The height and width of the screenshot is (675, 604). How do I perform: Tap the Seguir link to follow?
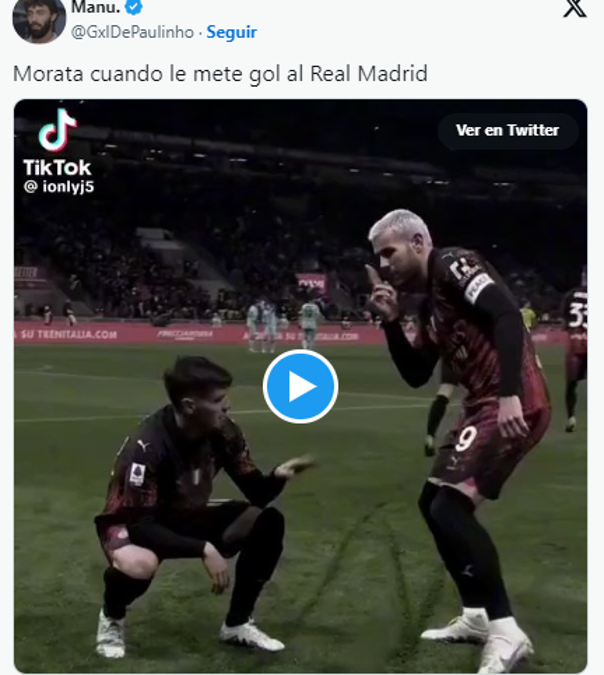tap(231, 32)
